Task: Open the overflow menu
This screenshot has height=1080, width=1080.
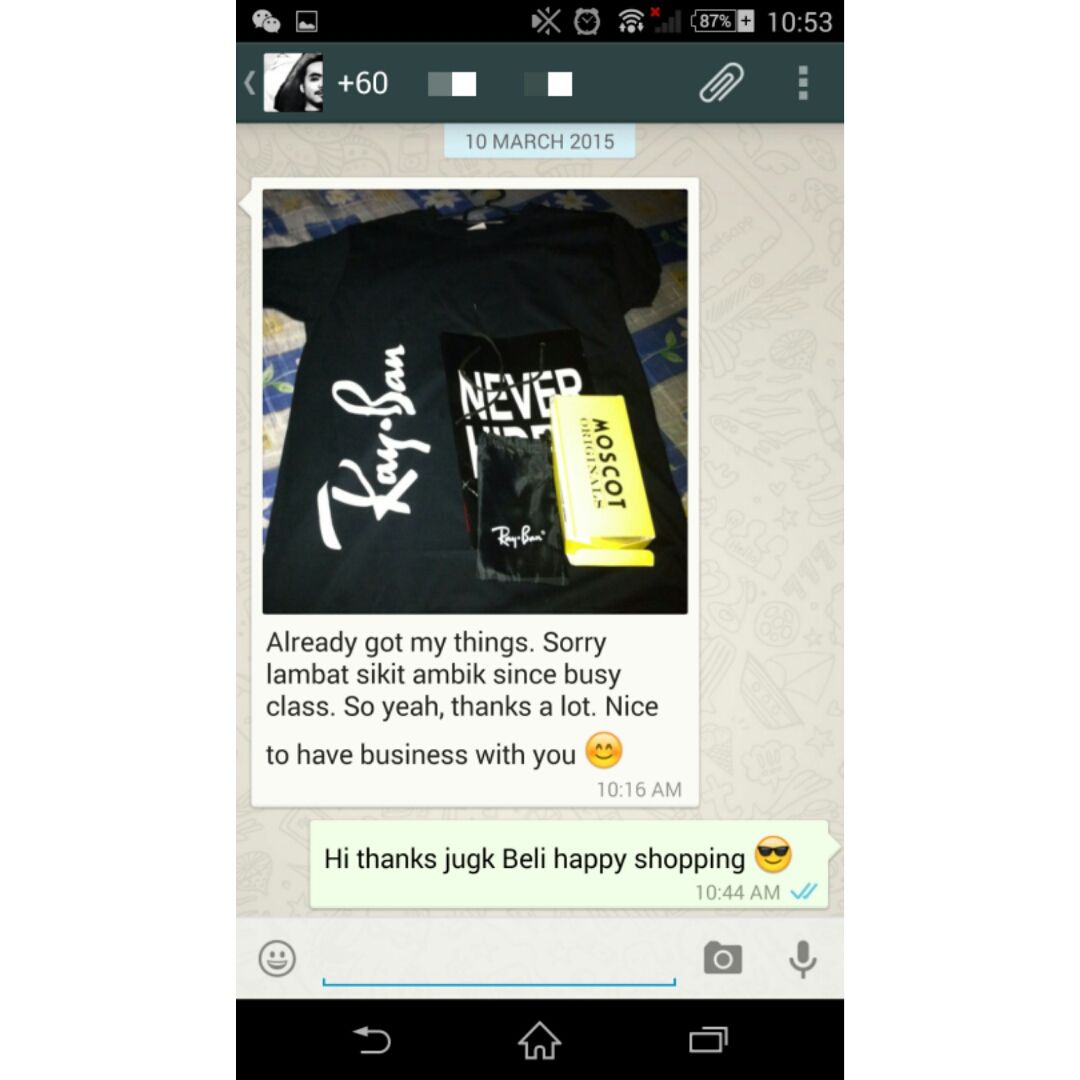Action: coord(802,83)
